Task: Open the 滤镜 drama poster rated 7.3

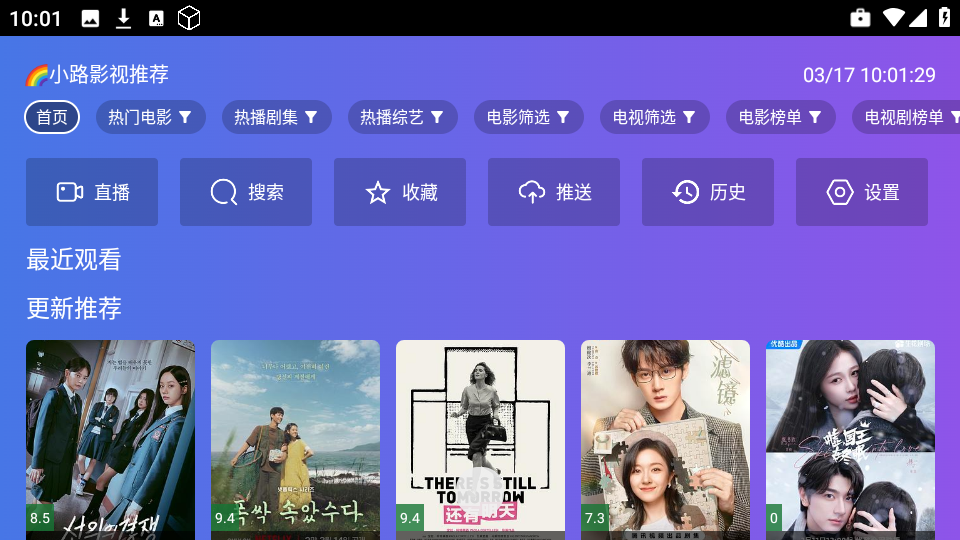Action: pyautogui.click(x=665, y=438)
